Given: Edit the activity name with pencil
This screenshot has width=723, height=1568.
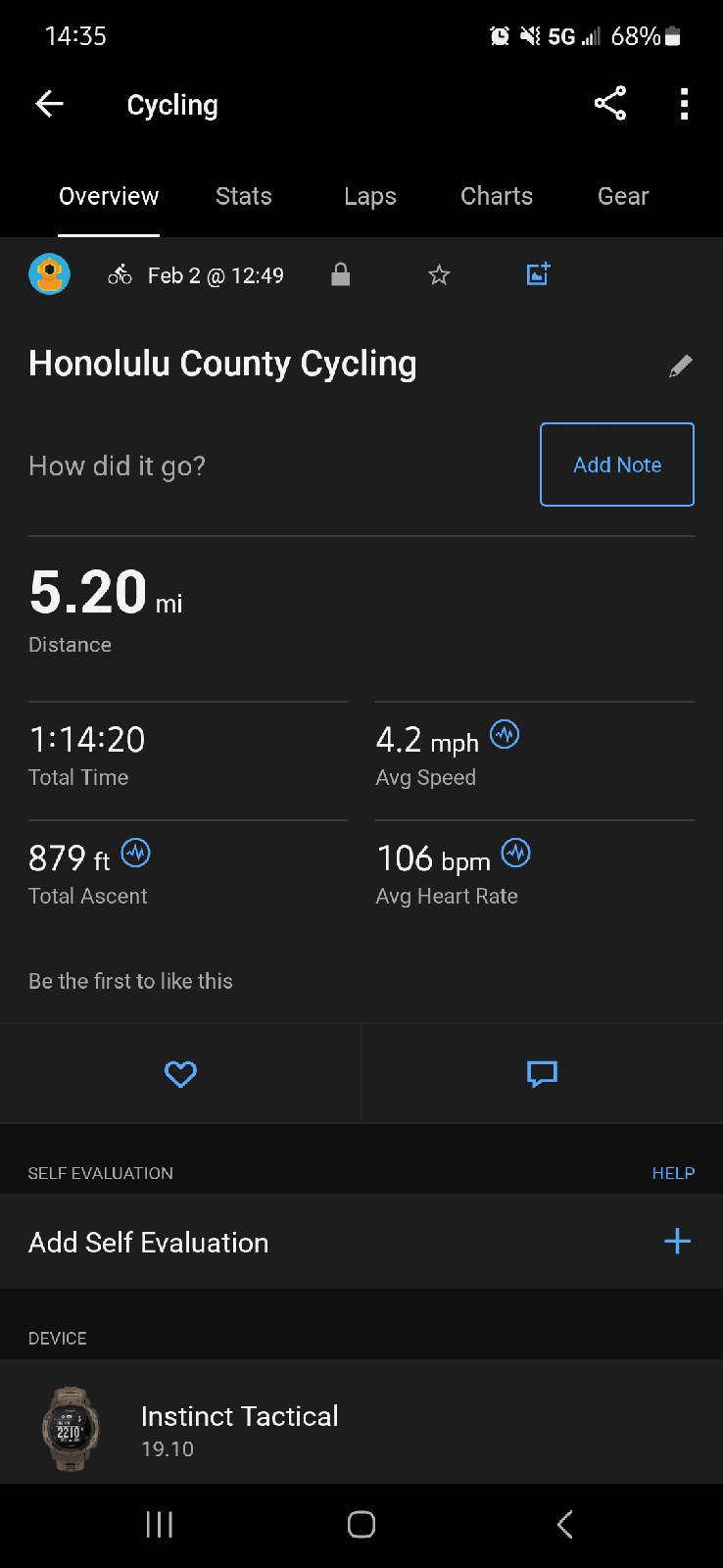Looking at the screenshot, I should (x=680, y=367).
